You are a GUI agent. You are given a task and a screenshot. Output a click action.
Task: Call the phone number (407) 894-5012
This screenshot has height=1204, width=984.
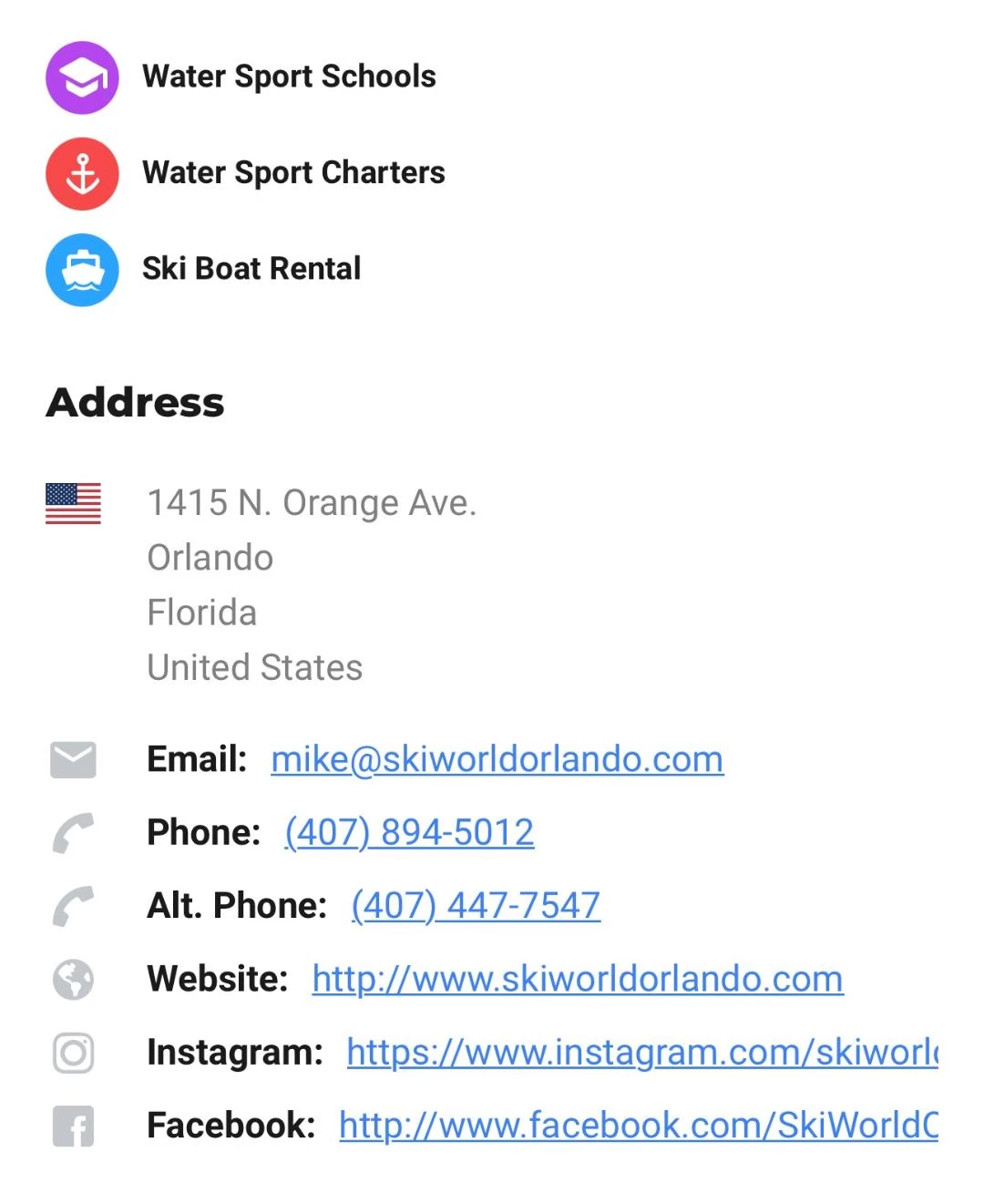point(409,832)
